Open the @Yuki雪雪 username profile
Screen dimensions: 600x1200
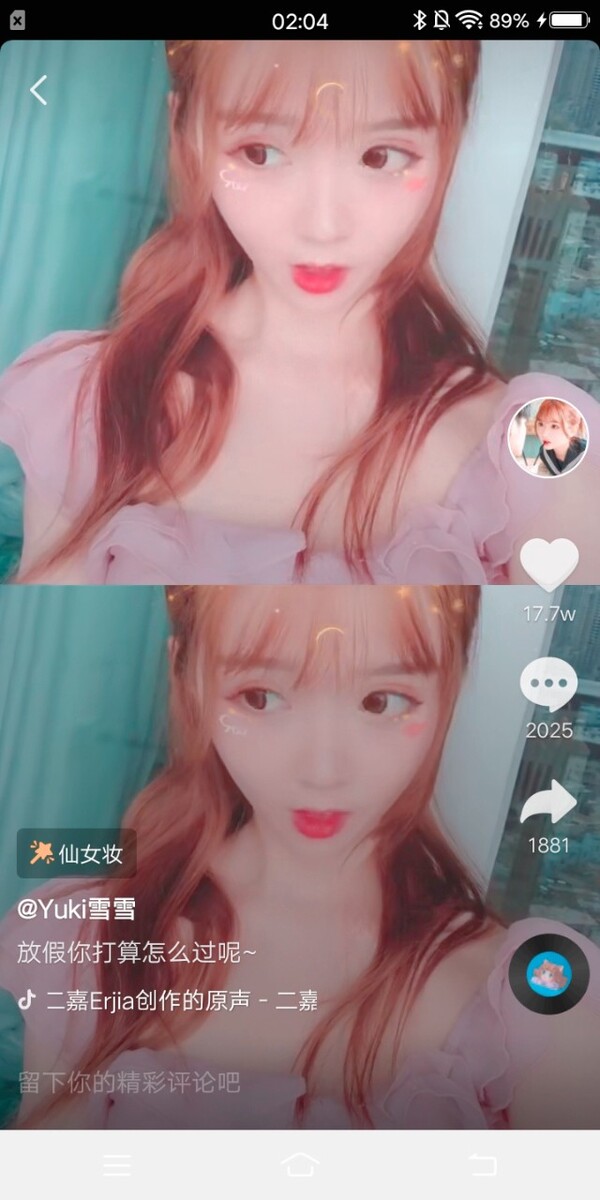77,908
